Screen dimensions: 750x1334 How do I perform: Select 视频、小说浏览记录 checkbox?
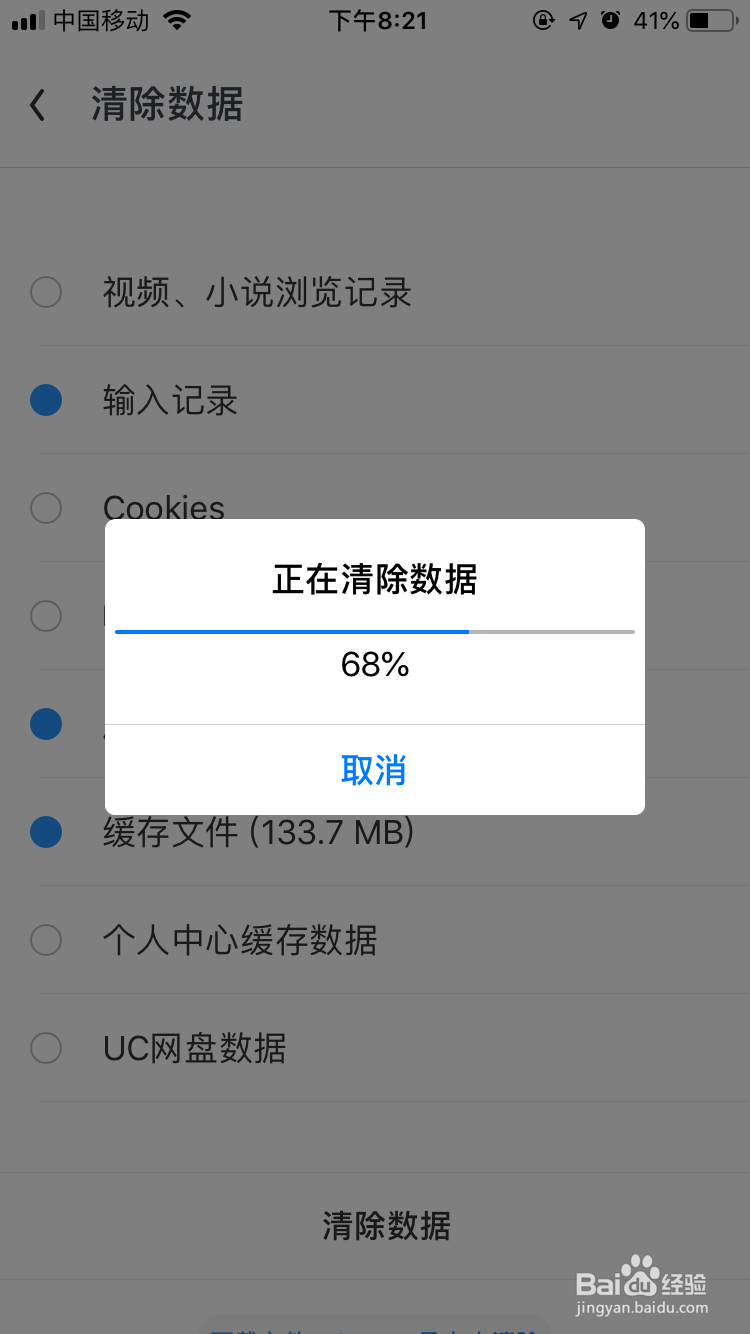point(45,293)
